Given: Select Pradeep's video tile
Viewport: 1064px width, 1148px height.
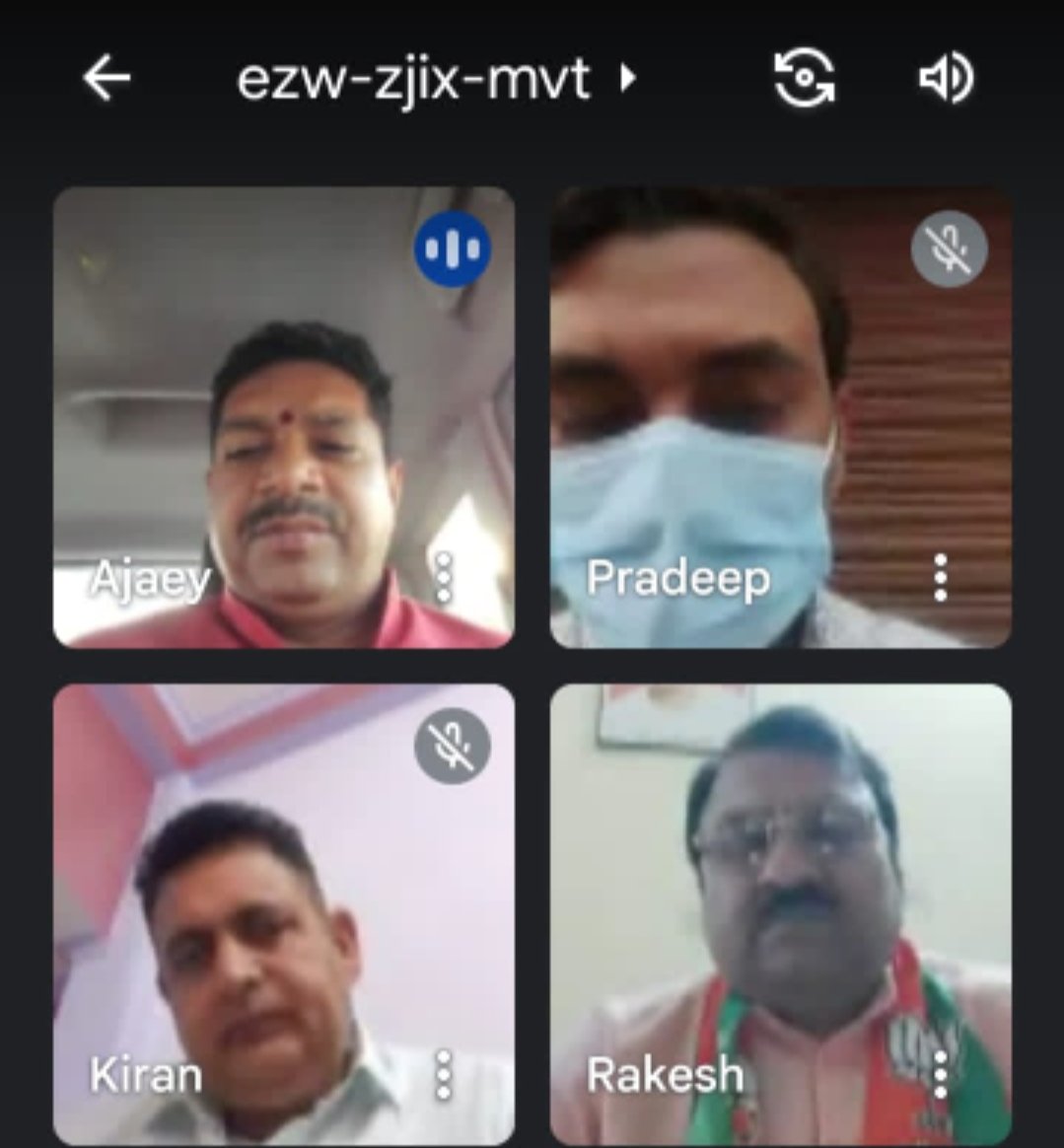Looking at the screenshot, I should [780, 416].
